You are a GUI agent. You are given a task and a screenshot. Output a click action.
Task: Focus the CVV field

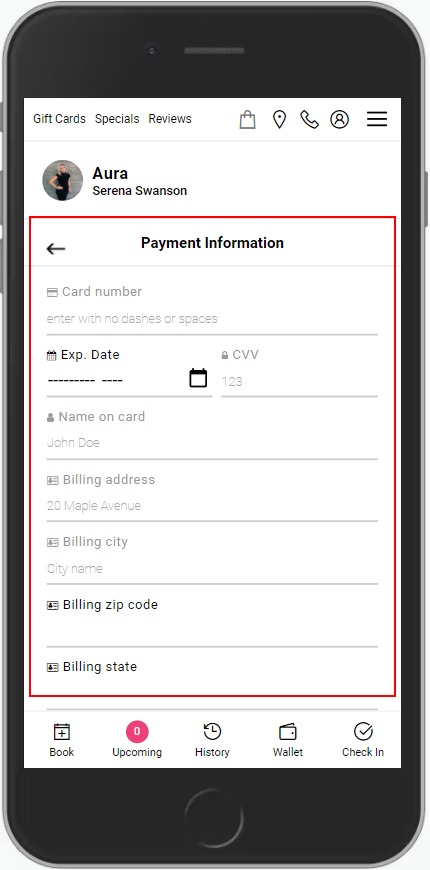pyautogui.click(x=300, y=381)
